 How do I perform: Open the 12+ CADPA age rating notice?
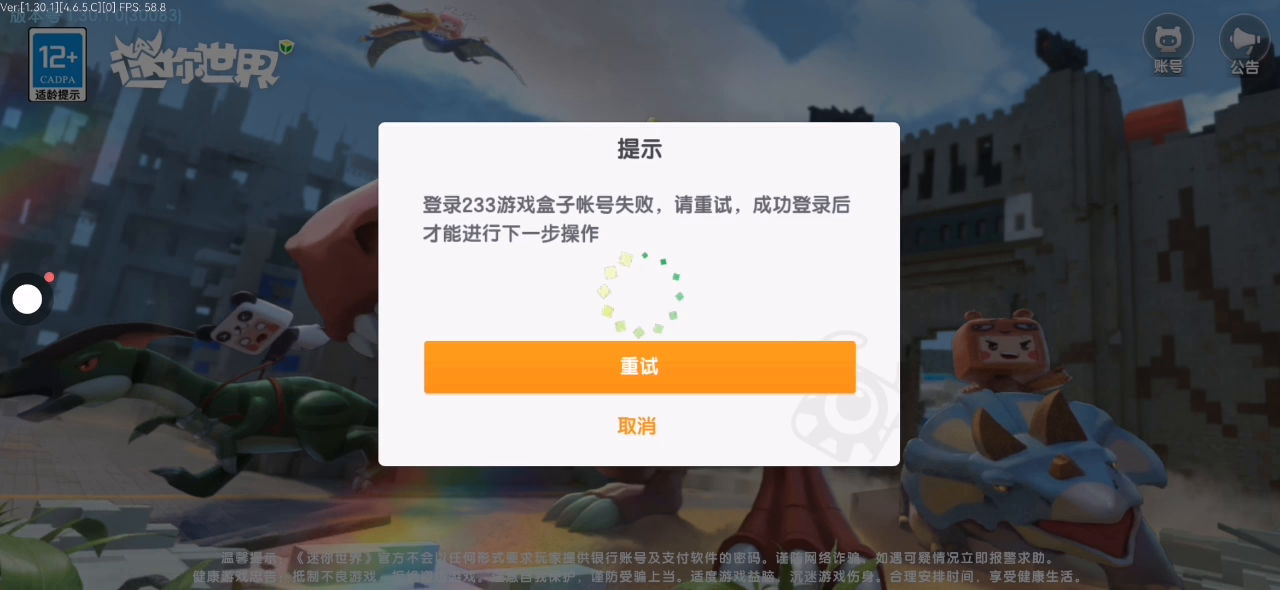[57, 65]
